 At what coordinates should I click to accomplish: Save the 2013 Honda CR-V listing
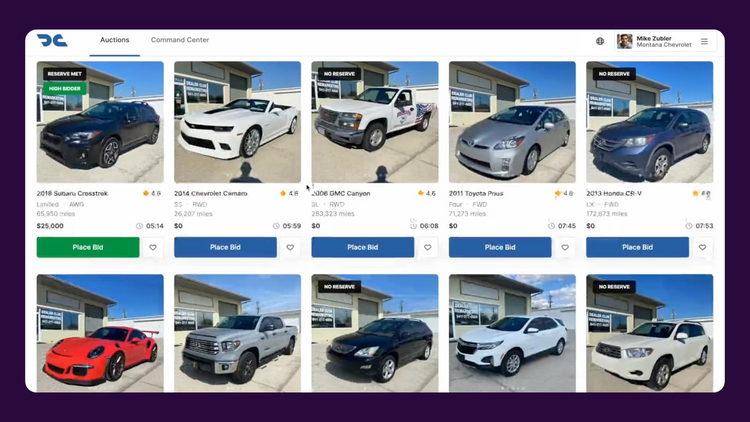(x=702, y=247)
